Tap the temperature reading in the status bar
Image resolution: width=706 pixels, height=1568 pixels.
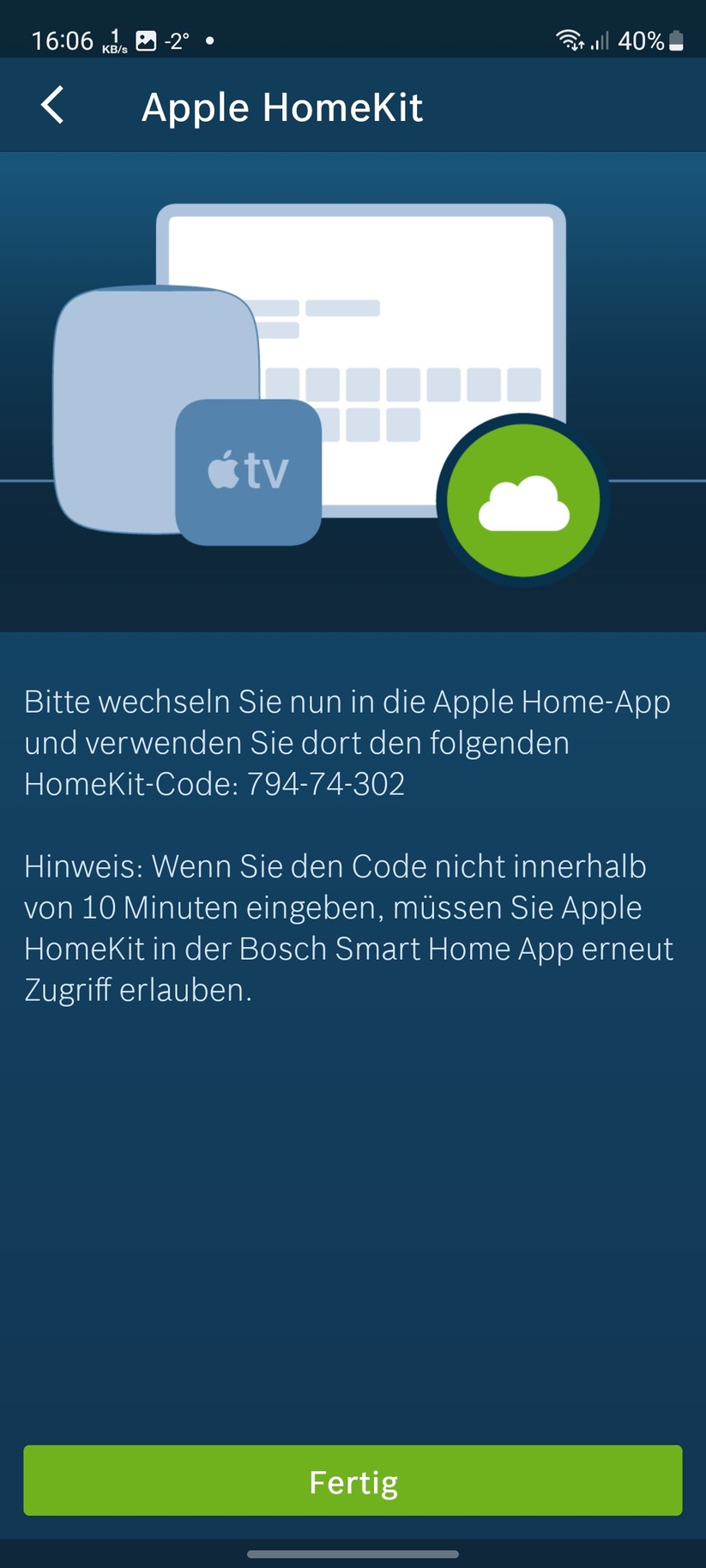pos(176,39)
